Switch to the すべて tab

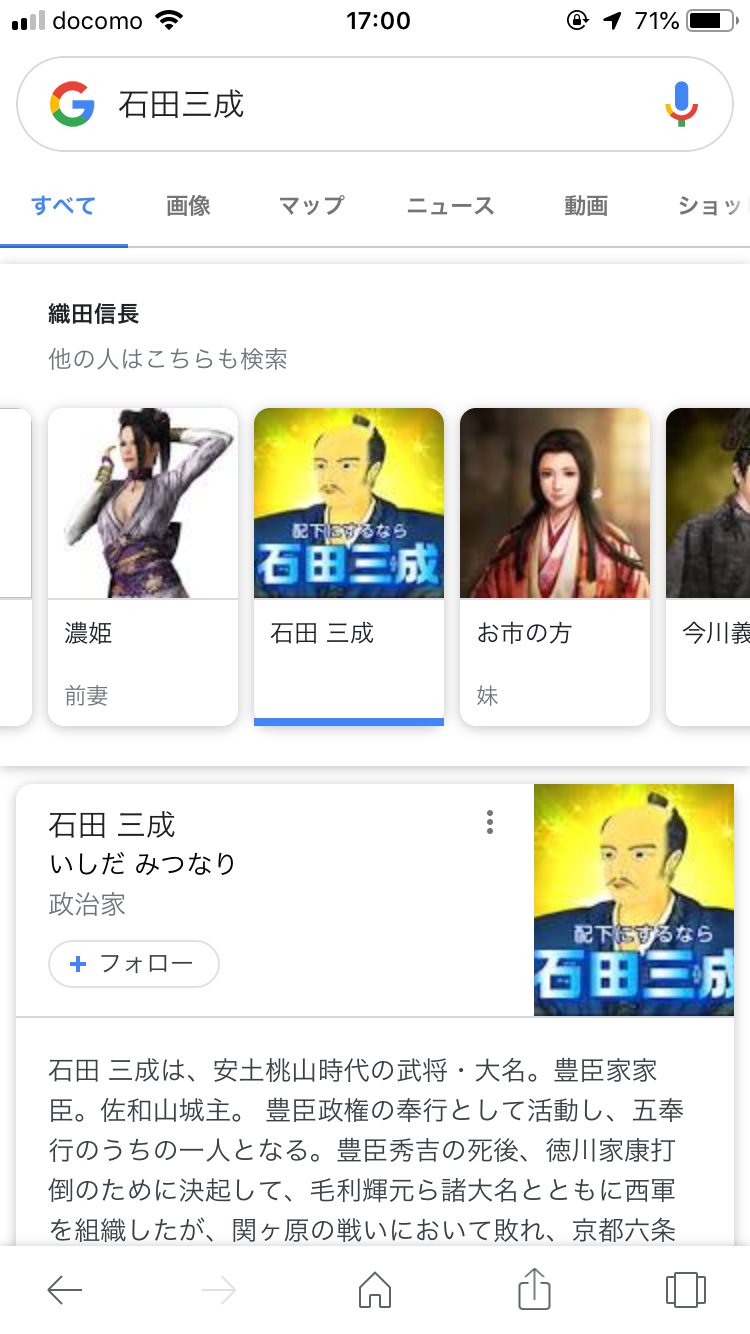point(64,206)
